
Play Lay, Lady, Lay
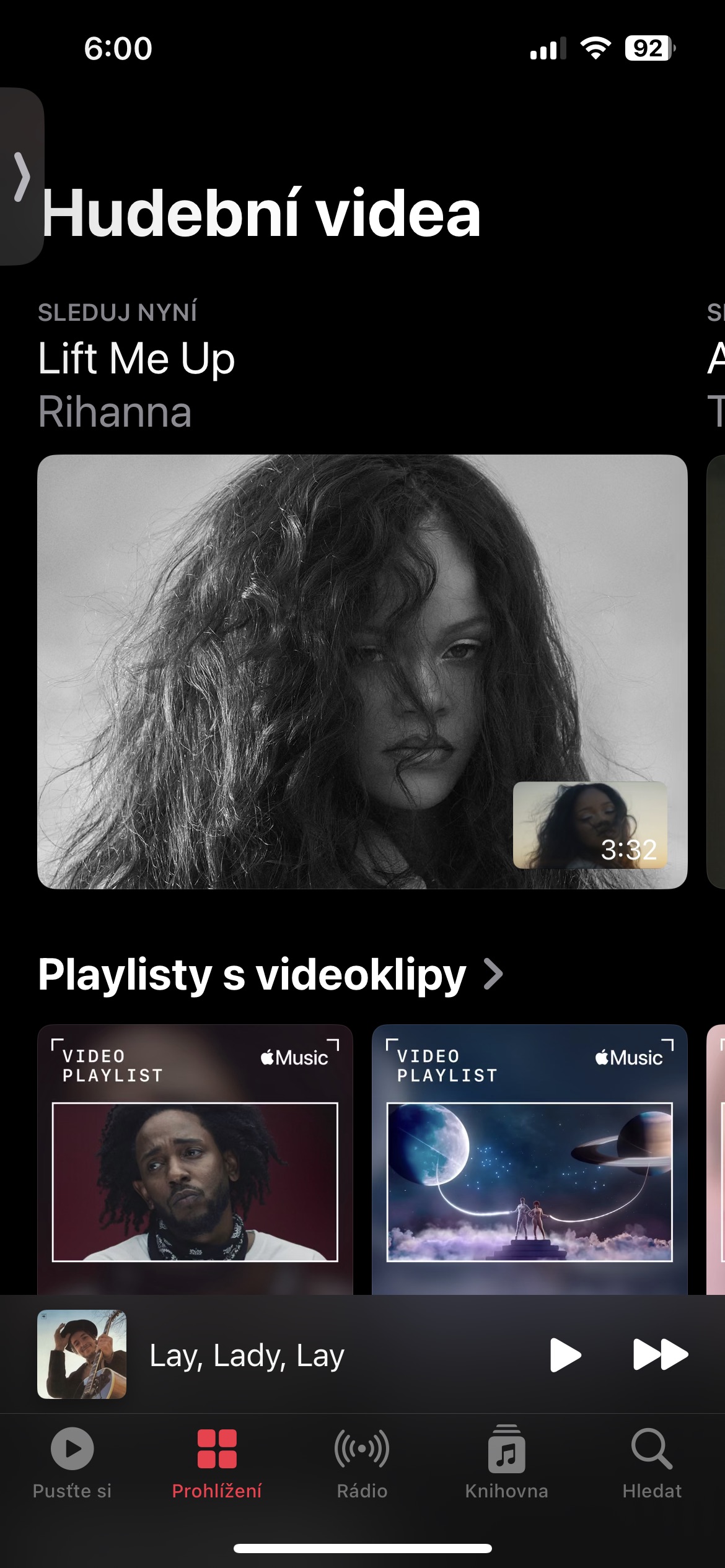565,1355
